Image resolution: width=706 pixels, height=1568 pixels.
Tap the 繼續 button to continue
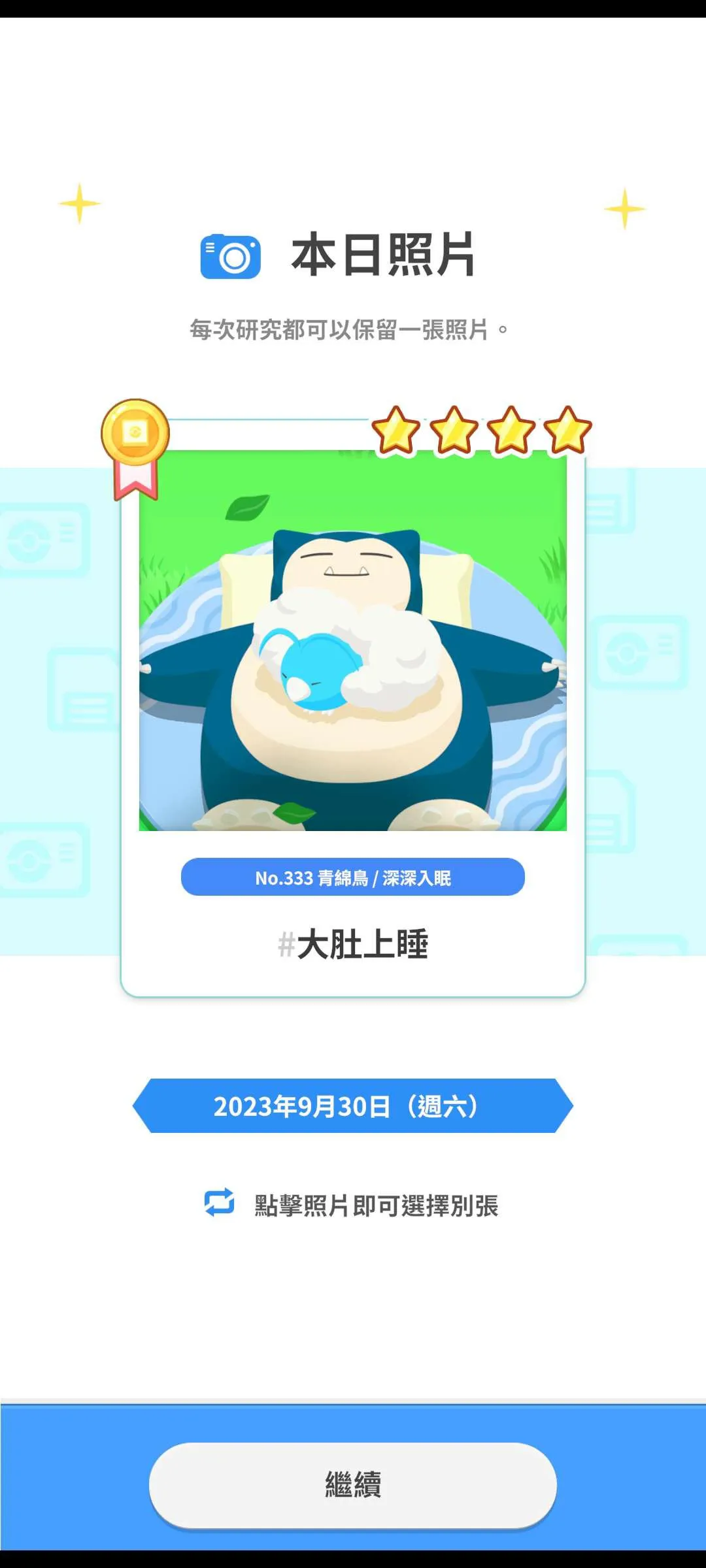point(353,1484)
